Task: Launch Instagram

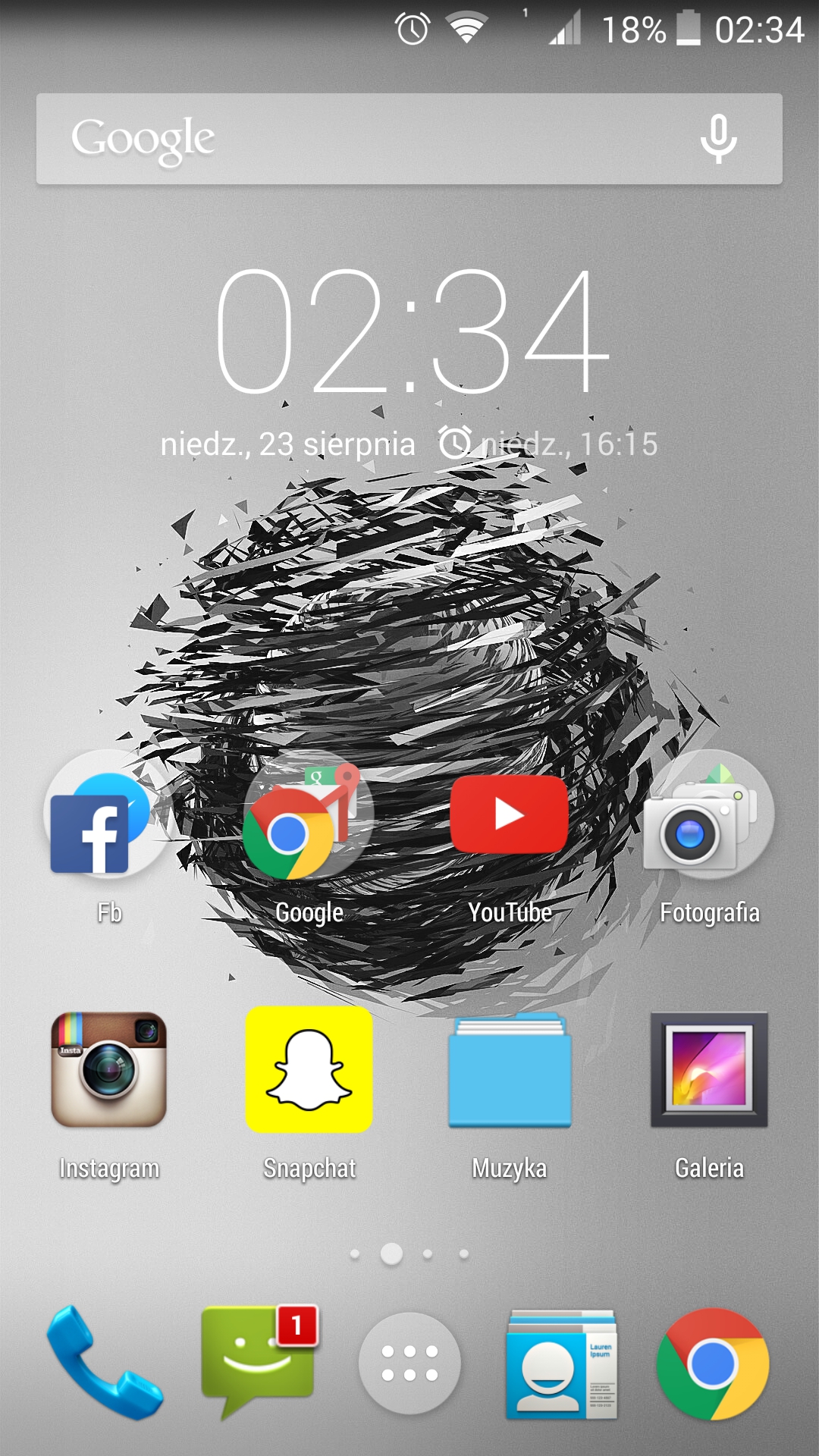Action: [x=108, y=1070]
